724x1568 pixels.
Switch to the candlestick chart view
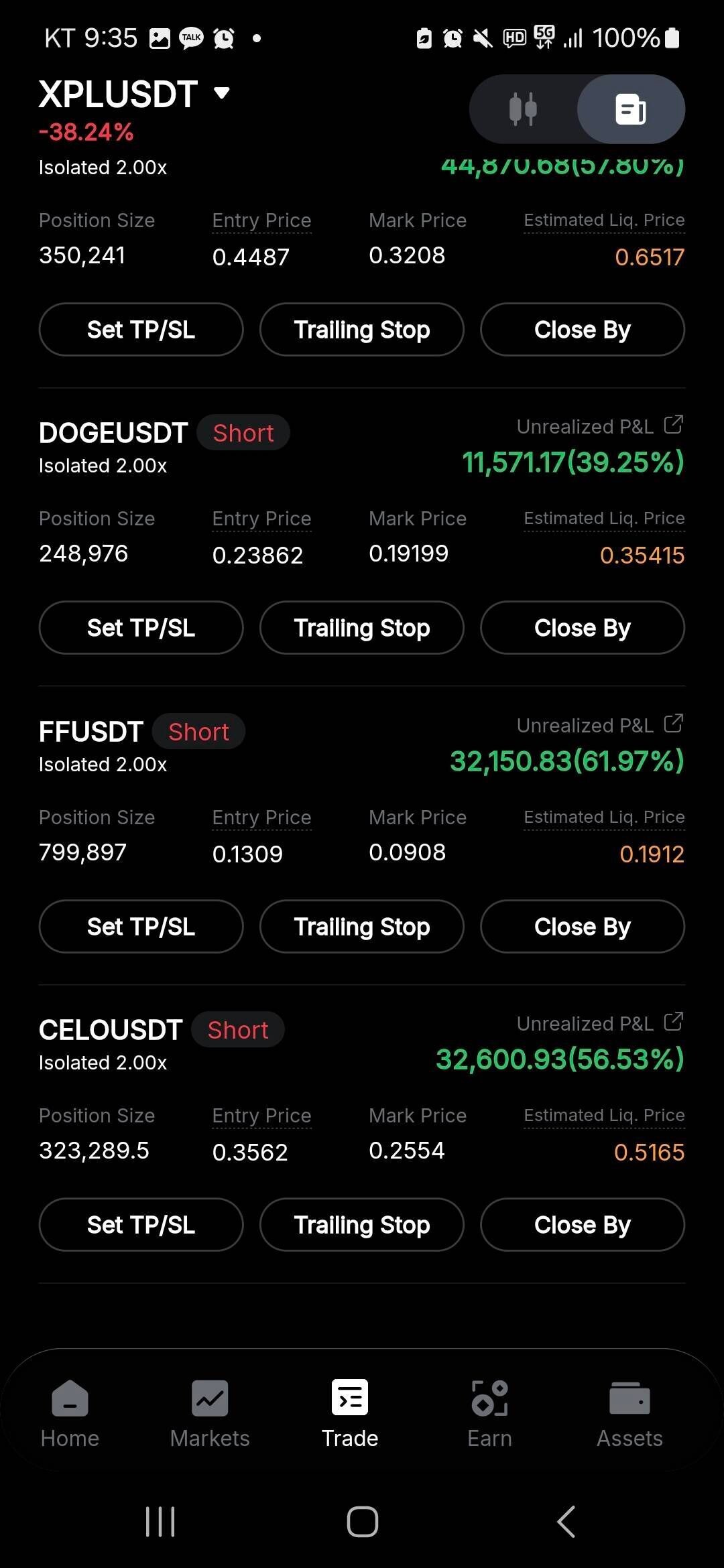[524, 109]
